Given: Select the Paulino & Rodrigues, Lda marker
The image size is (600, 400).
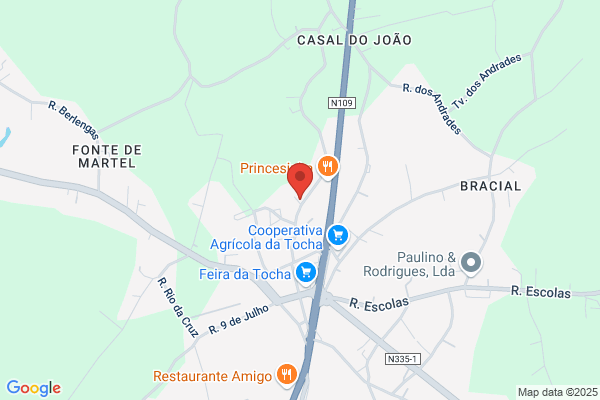Looking at the screenshot, I should tap(473, 264).
